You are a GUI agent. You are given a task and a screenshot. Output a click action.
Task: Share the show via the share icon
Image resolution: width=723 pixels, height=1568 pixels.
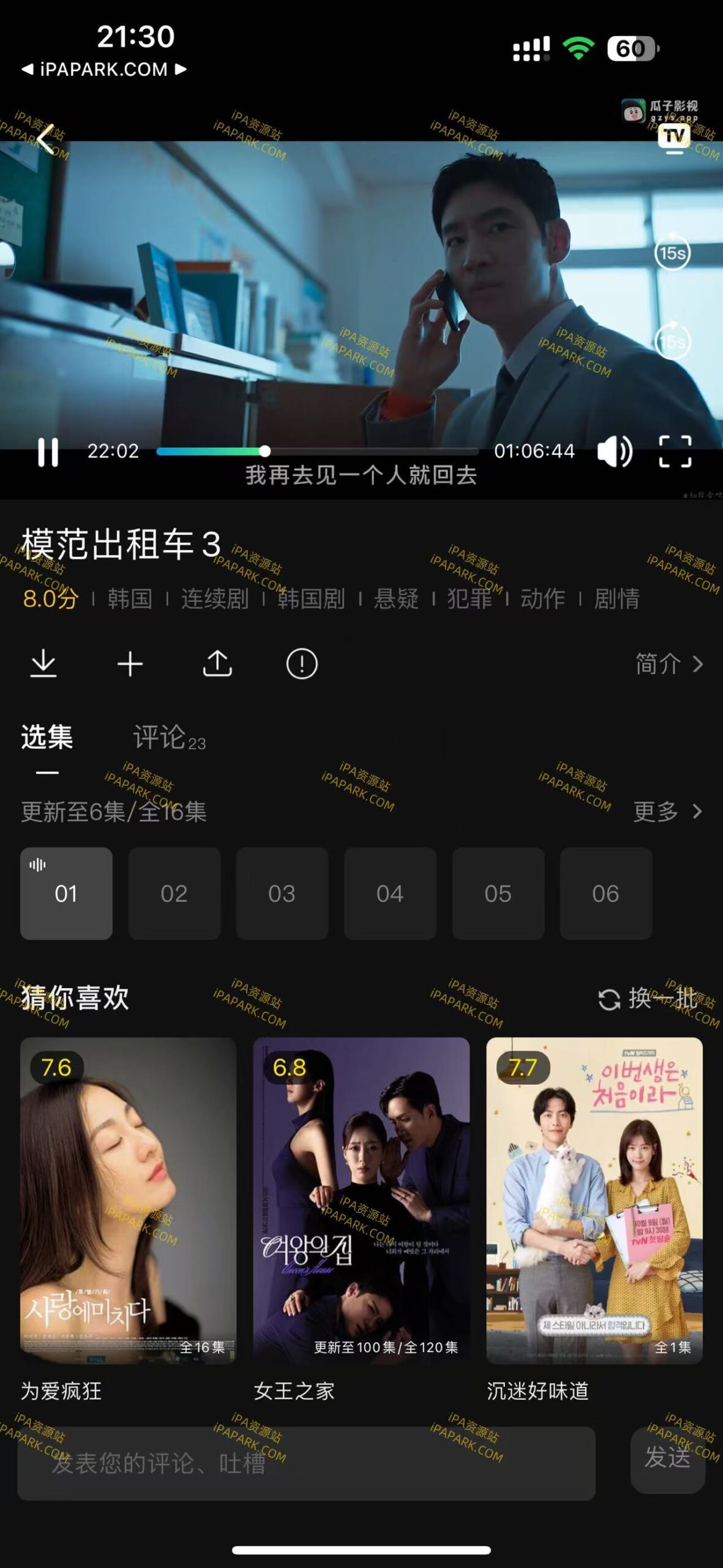[x=218, y=663]
